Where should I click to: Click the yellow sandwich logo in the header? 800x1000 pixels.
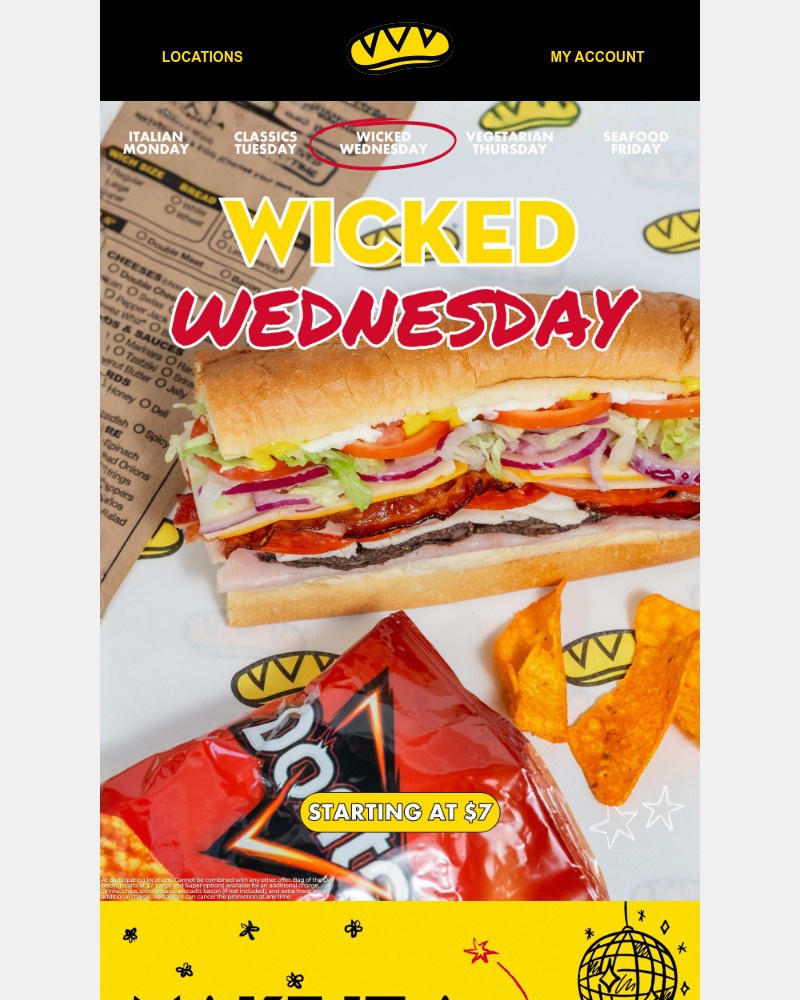coord(400,50)
